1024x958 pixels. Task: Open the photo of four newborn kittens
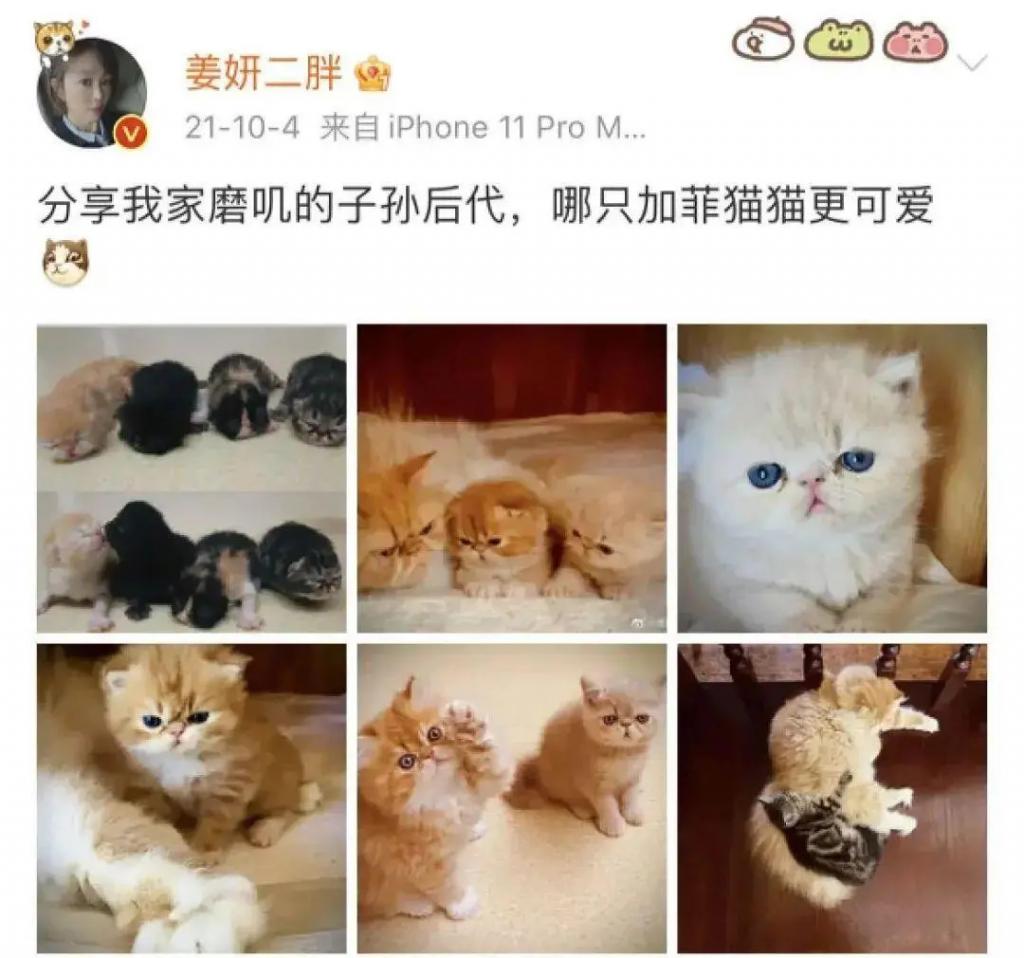click(192, 478)
